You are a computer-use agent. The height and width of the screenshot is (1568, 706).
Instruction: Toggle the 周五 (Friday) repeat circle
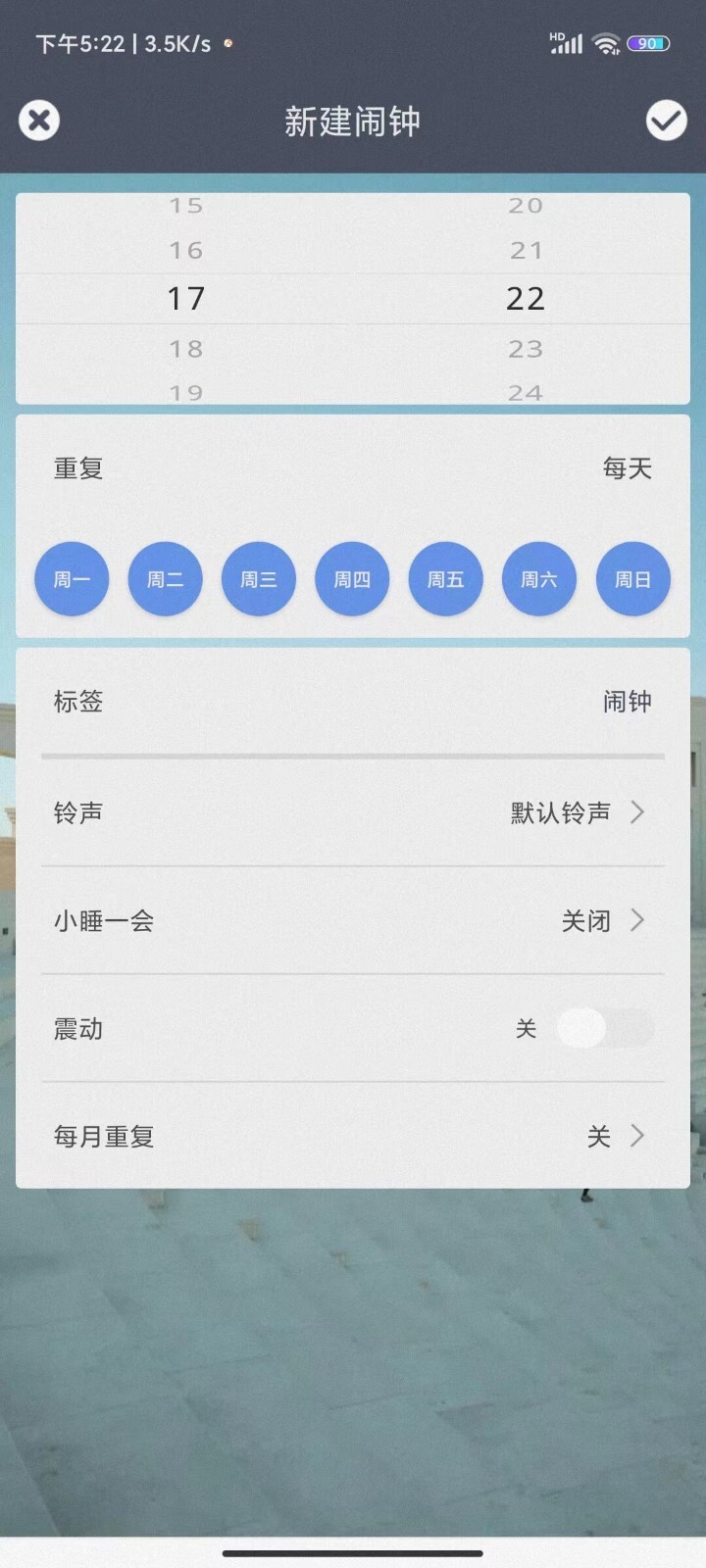446,579
